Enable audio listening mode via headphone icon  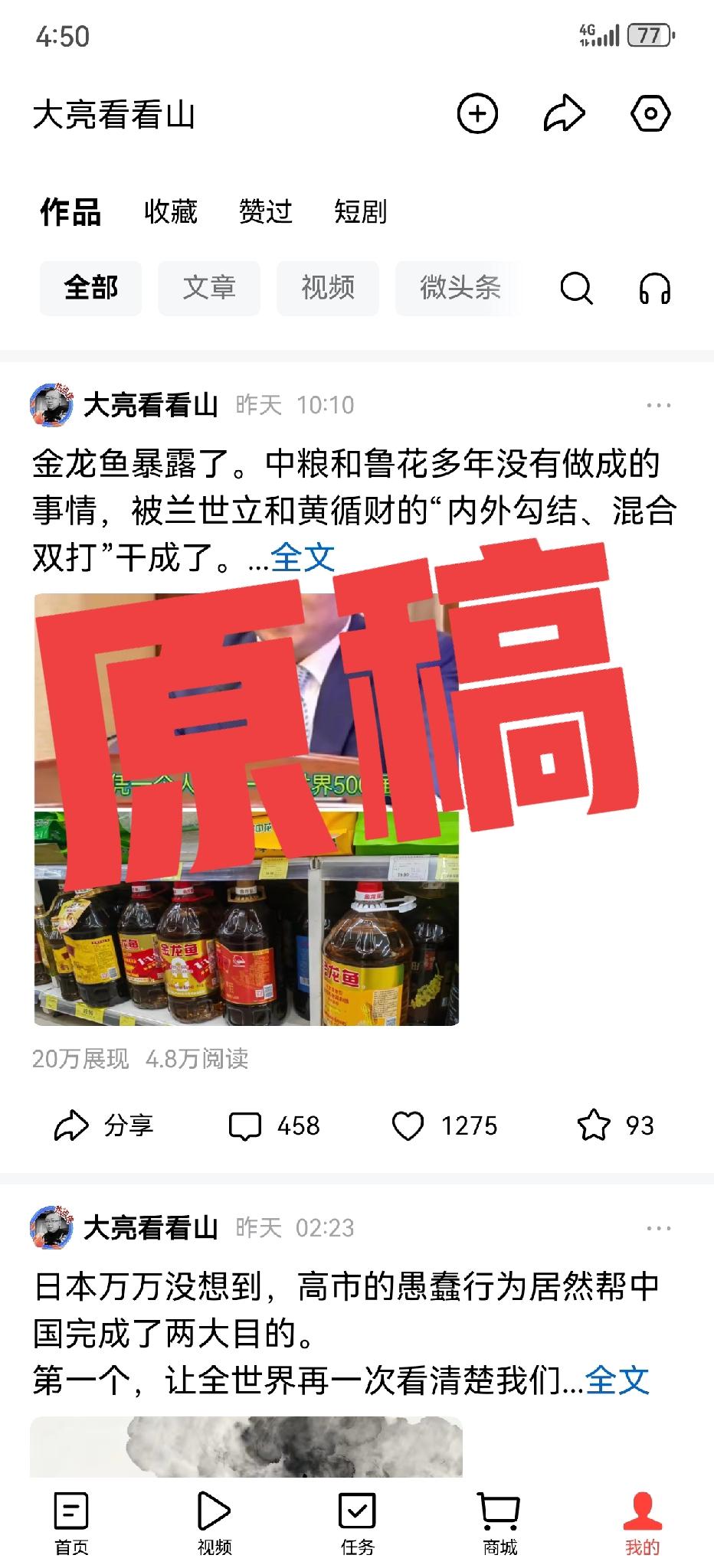point(655,289)
